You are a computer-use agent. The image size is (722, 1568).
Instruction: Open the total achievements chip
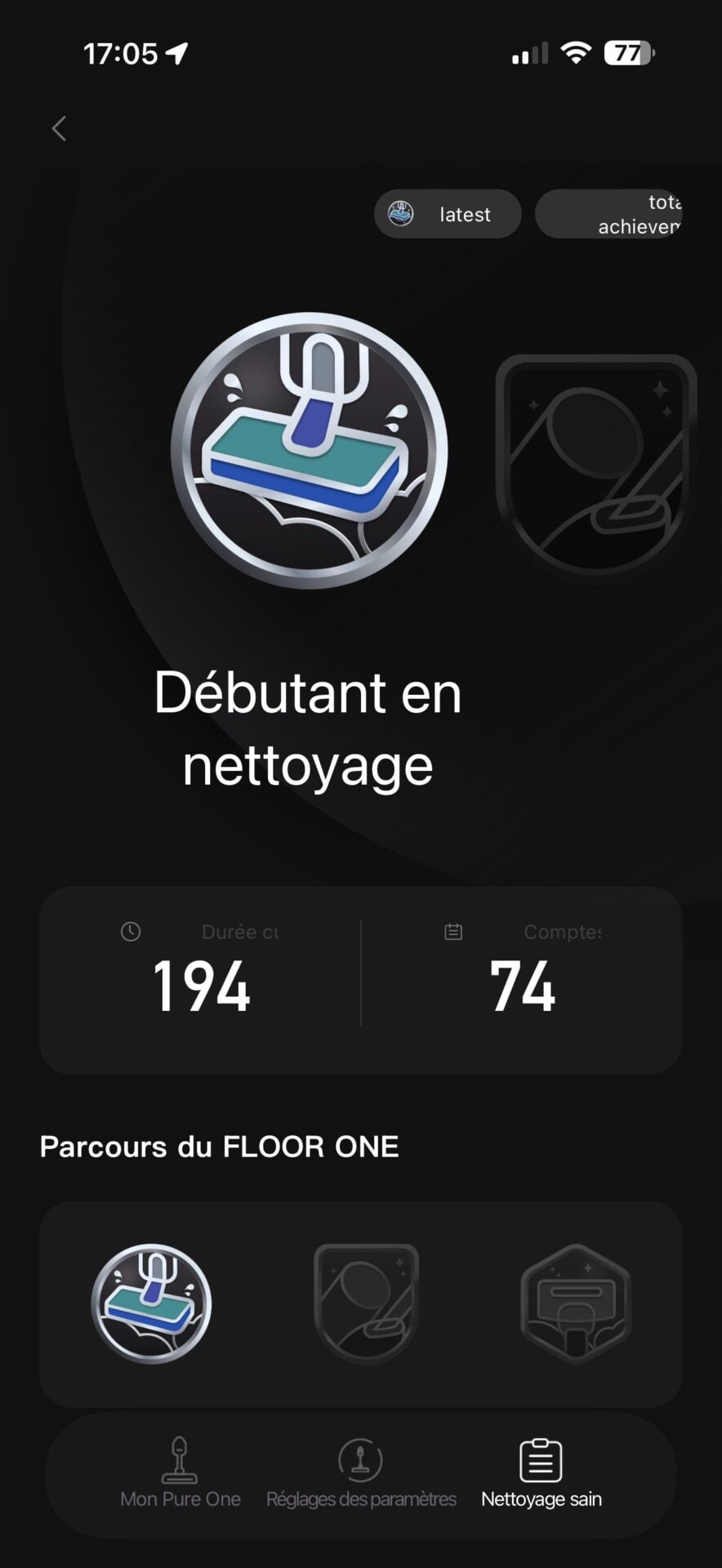pyautogui.click(x=609, y=214)
